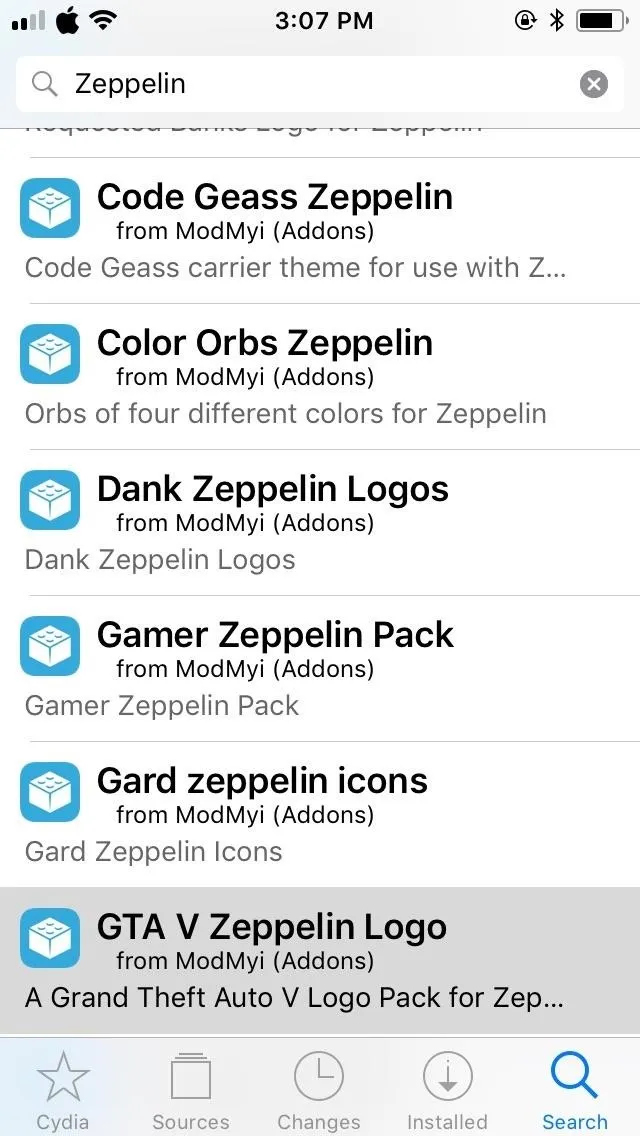640x1136 pixels.
Task: View Dank Zeppelin Logos package
Action: (320, 522)
